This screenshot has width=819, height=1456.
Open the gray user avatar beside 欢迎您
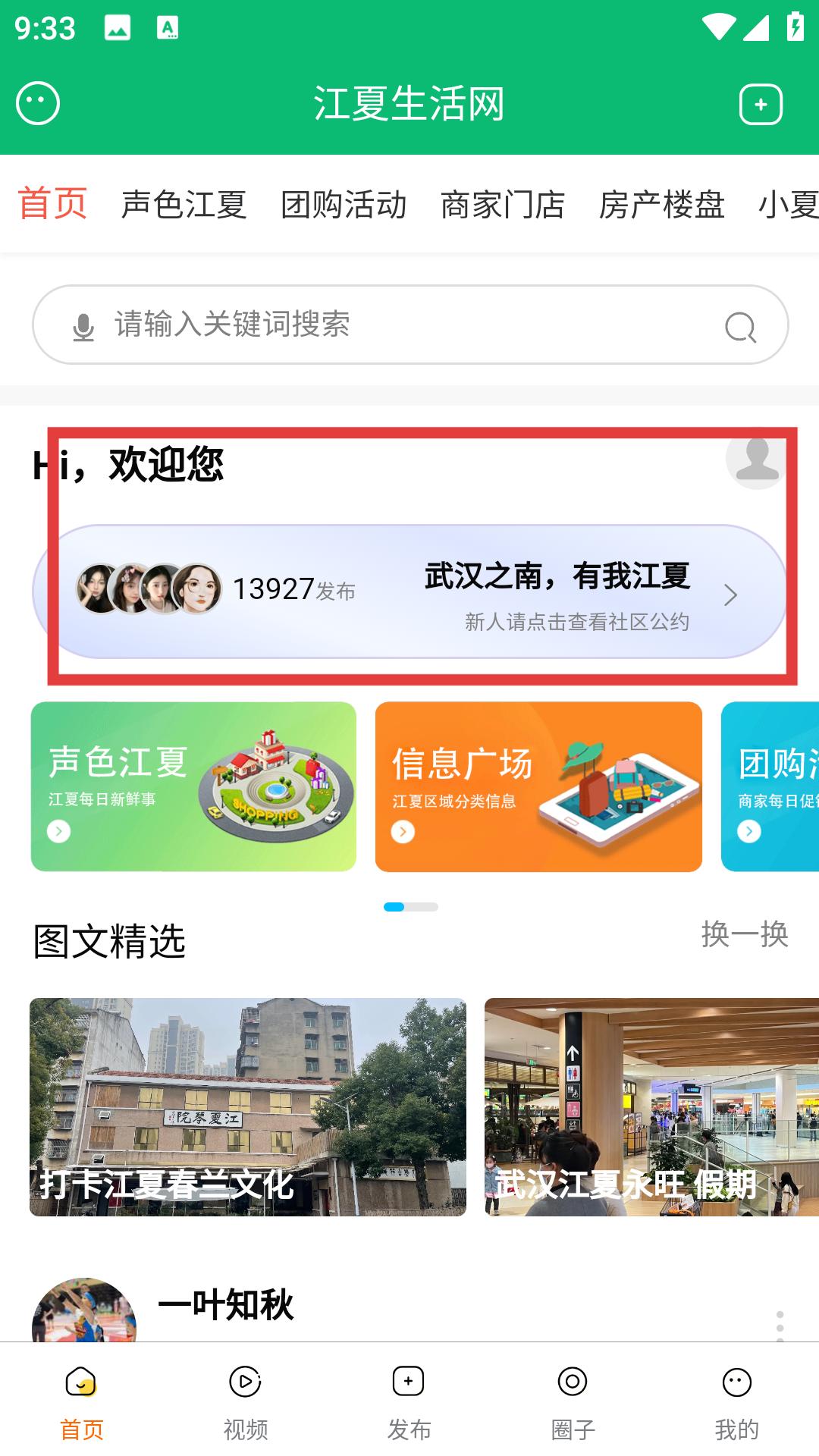pos(755,460)
